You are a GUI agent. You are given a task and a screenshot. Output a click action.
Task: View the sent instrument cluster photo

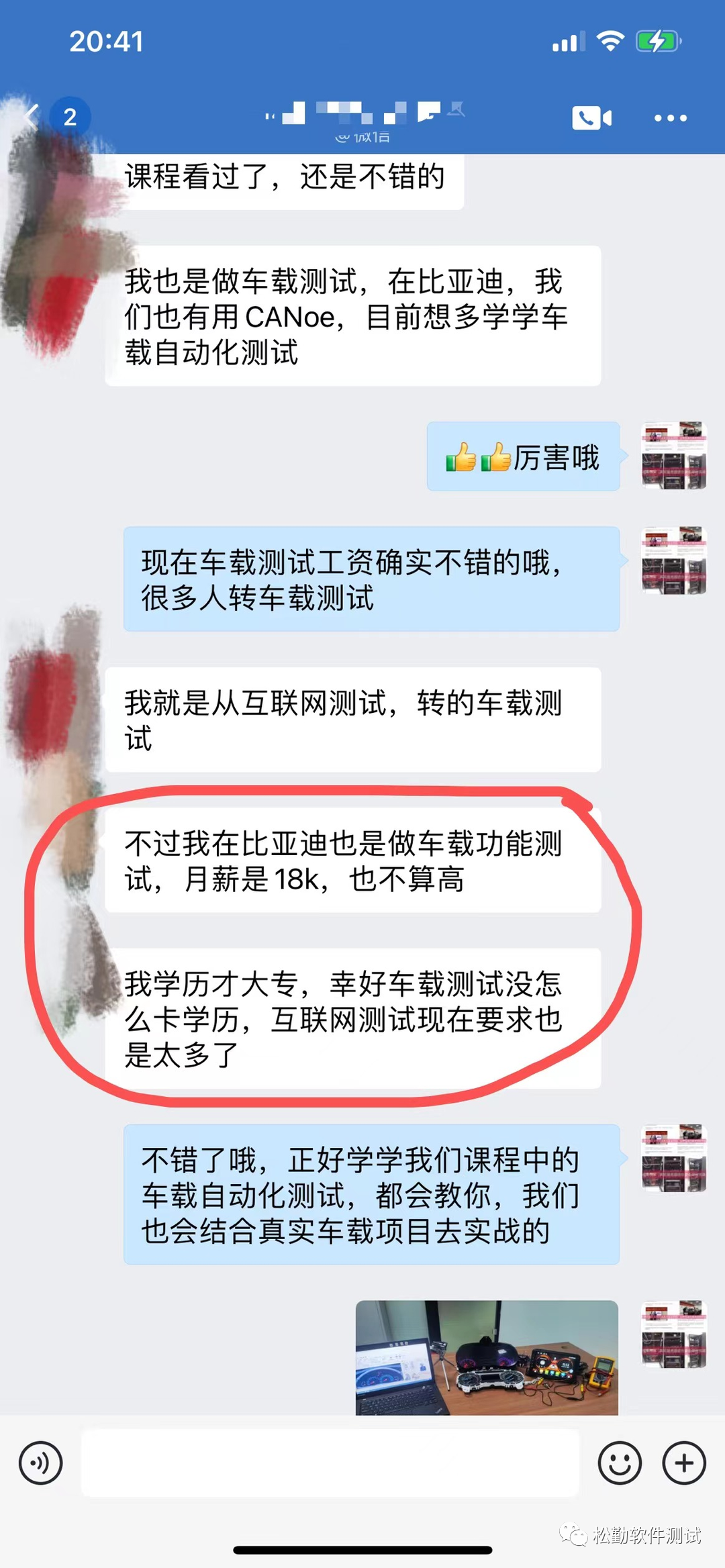[x=487, y=1357]
